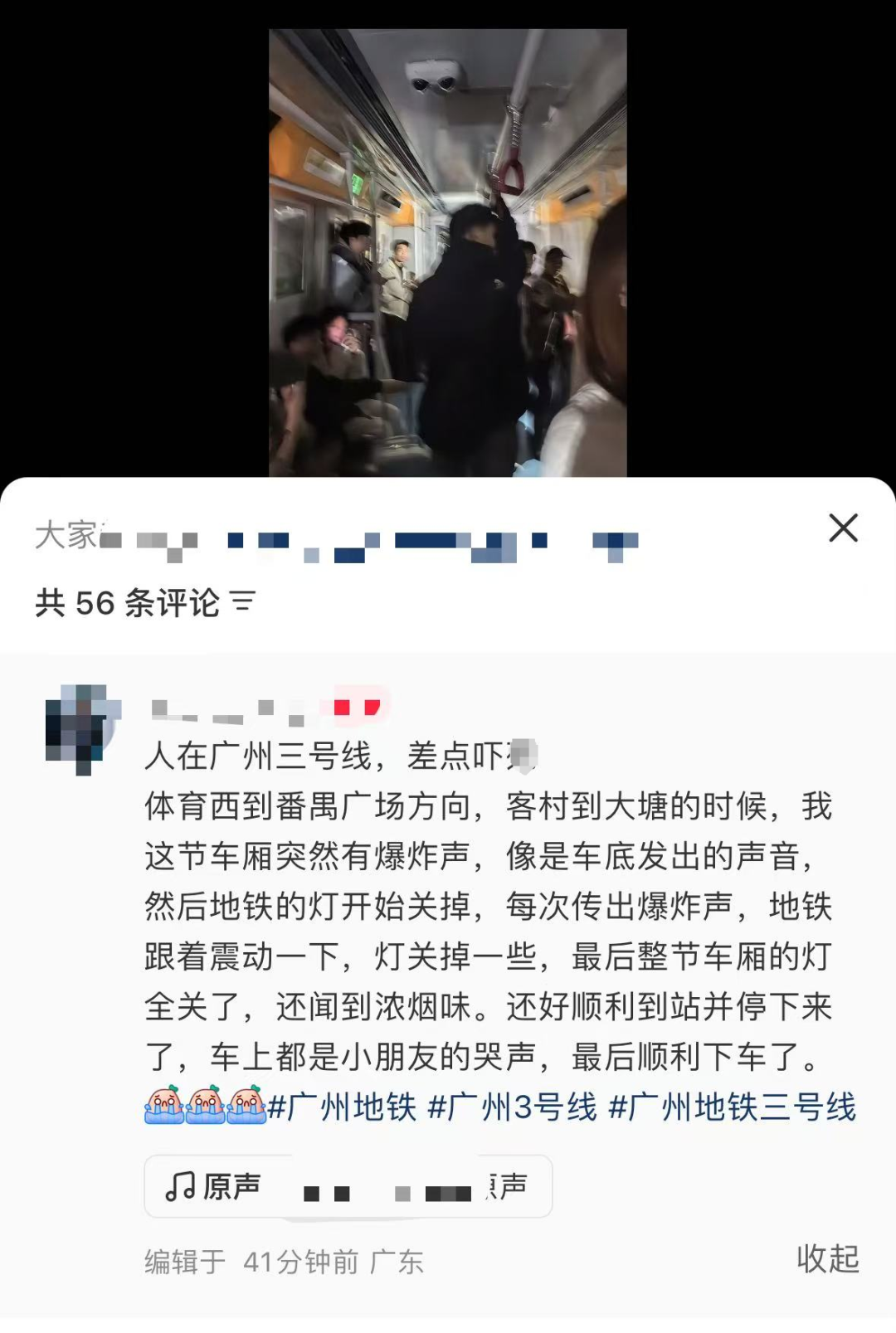This screenshot has height=1333, width=896.
Task: Open the 原声 original sound chip
Action: click(348, 1186)
